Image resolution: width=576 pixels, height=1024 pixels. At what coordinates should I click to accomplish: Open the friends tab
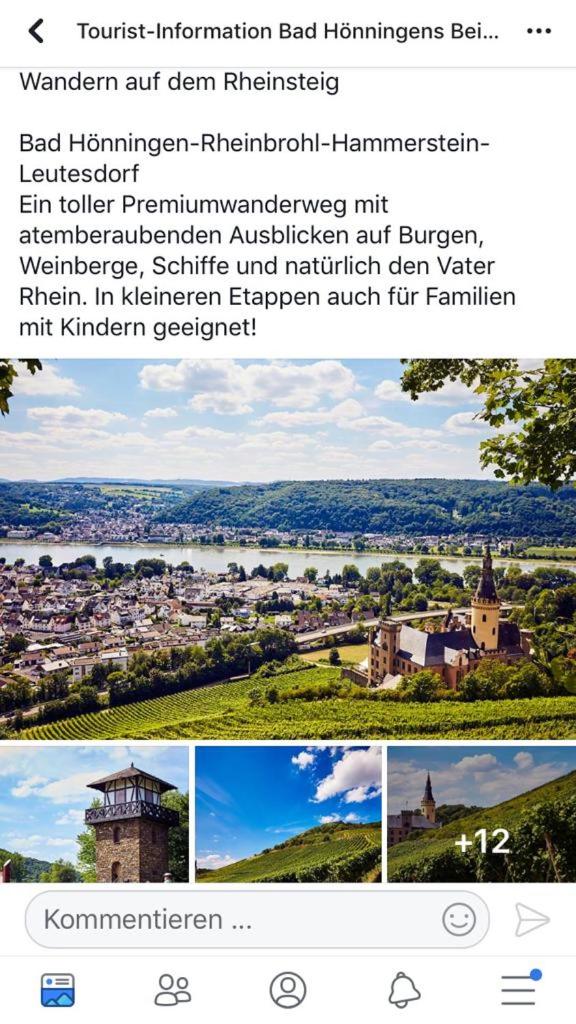point(173,990)
